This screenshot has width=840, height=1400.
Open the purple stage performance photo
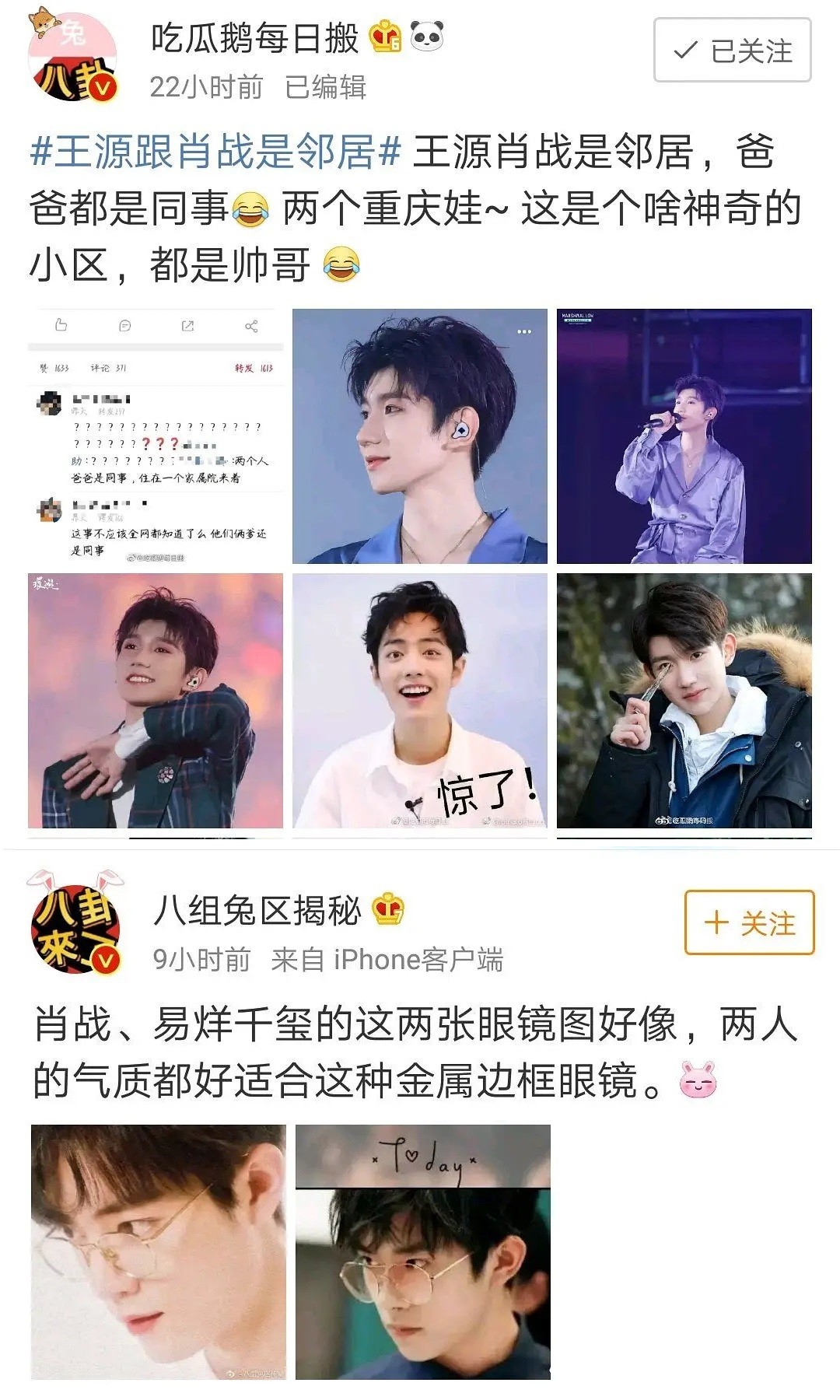pyautogui.click(x=684, y=436)
